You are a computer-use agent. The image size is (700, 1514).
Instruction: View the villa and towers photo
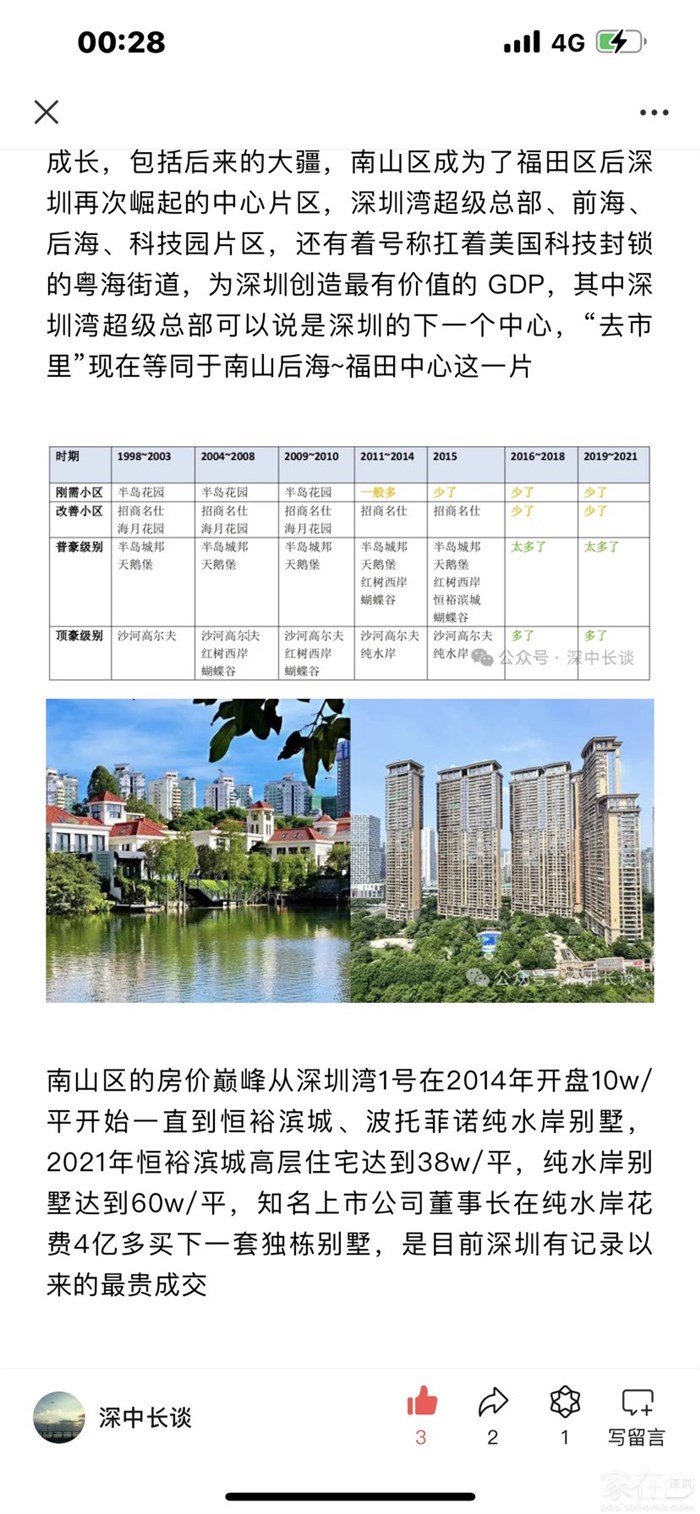(x=350, y=850)
